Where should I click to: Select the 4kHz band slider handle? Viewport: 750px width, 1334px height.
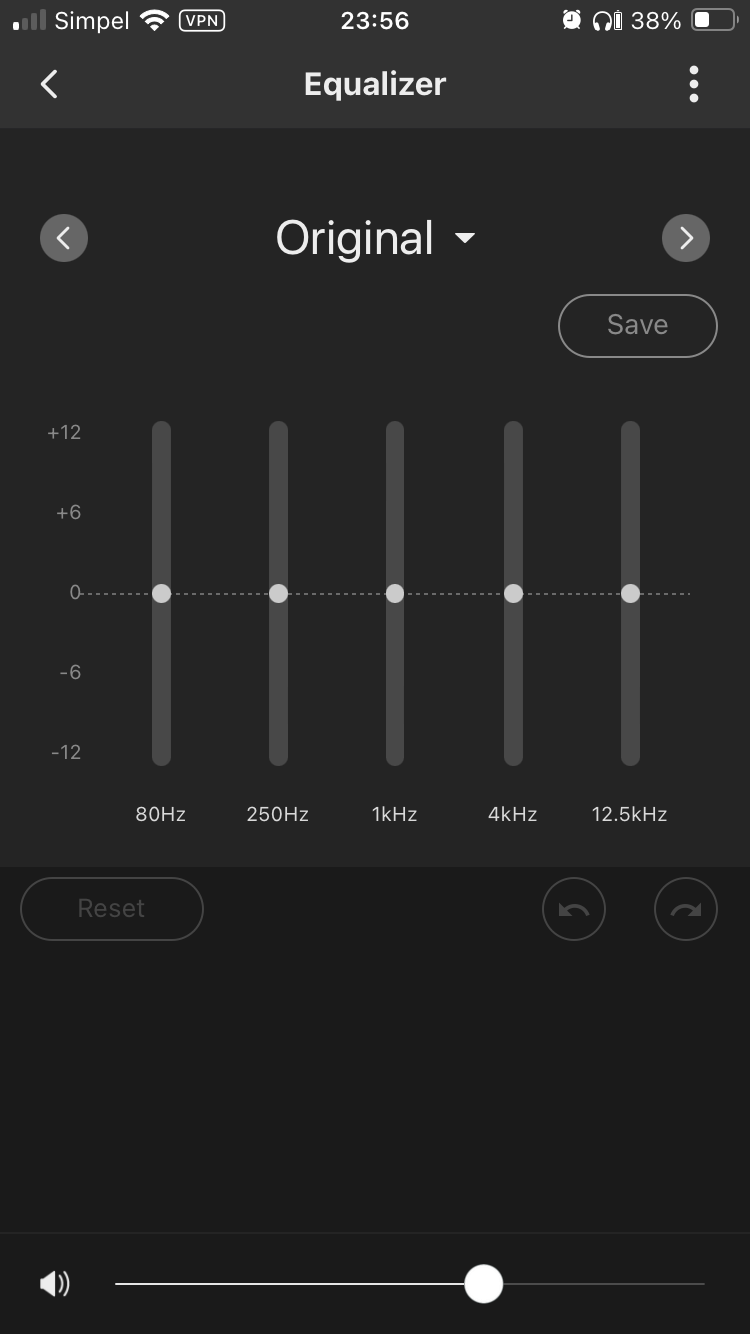(513, 594)
